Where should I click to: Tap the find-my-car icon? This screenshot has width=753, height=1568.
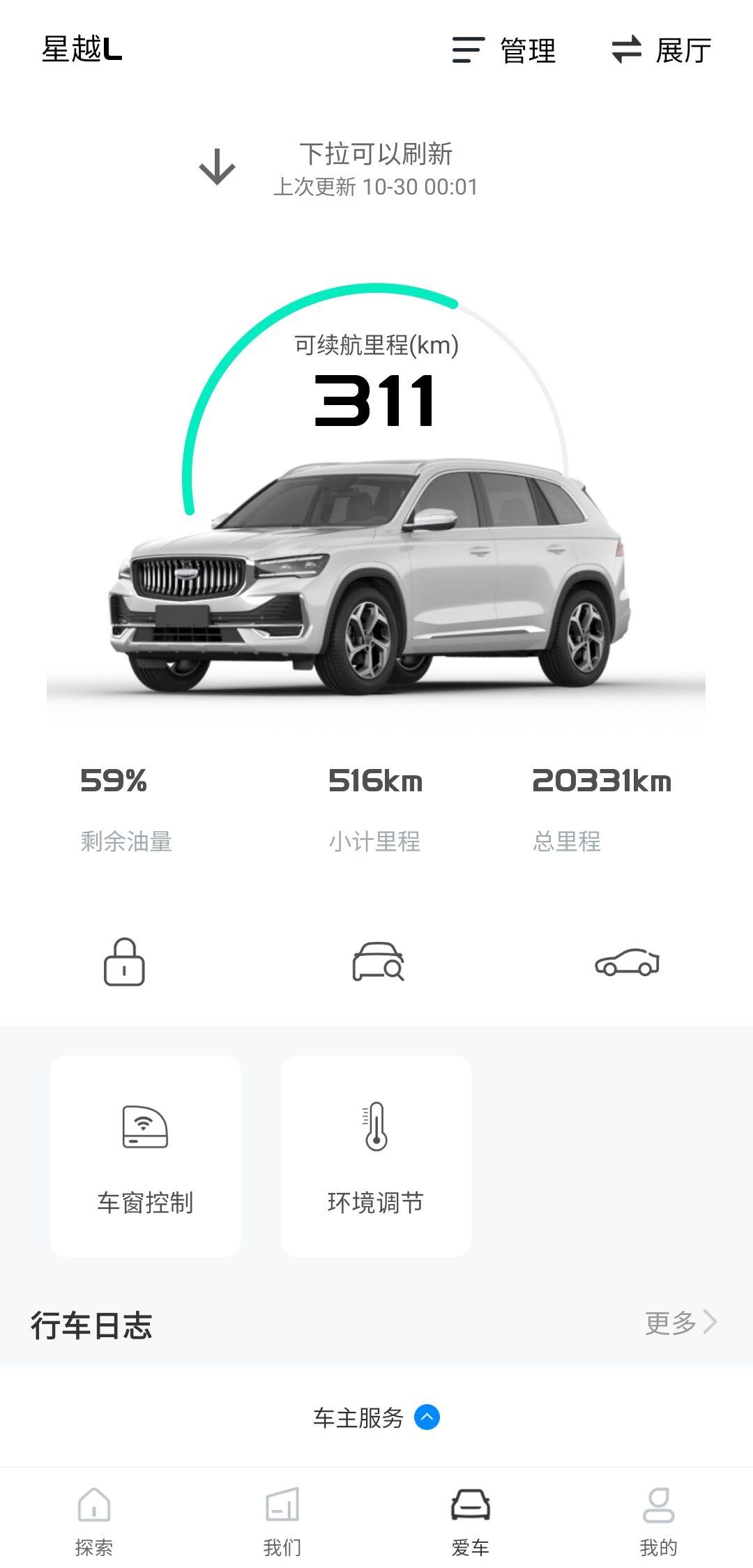coord(378,962)
